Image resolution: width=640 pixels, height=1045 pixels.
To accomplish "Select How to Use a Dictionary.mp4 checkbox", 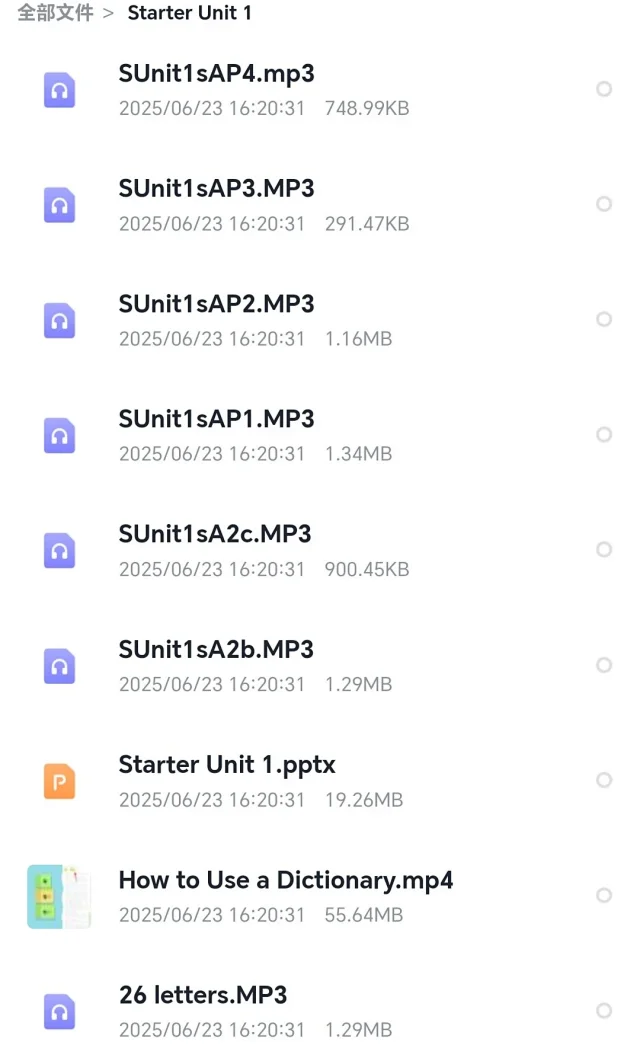I will coord(604,895).
